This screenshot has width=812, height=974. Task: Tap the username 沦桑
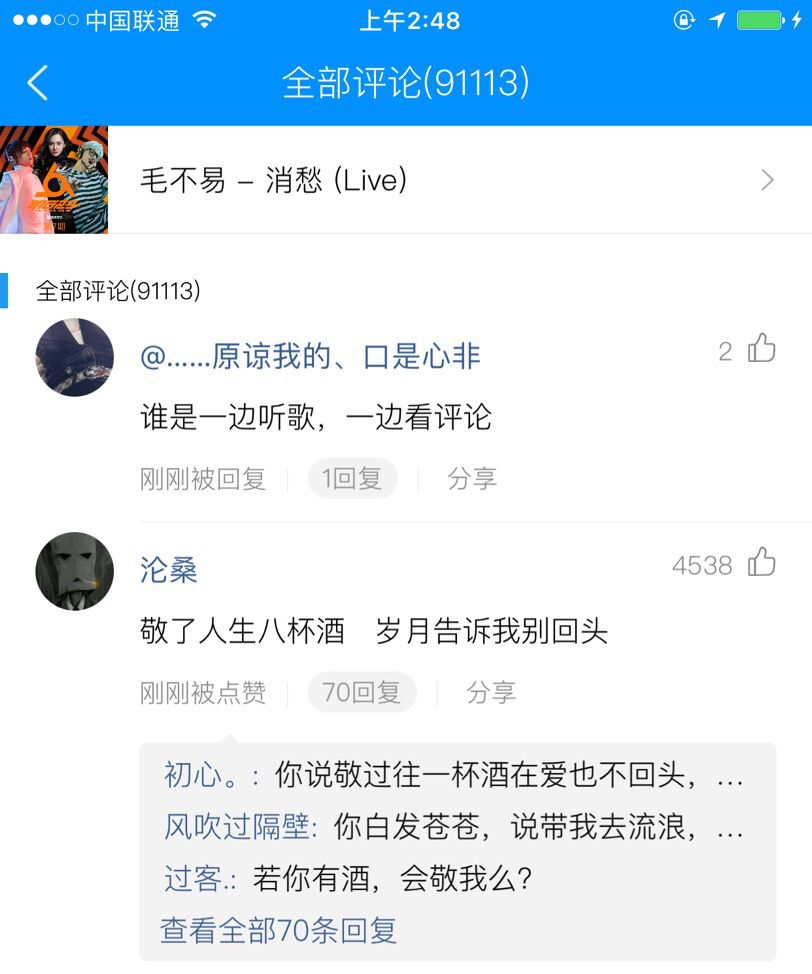[168, 570]
